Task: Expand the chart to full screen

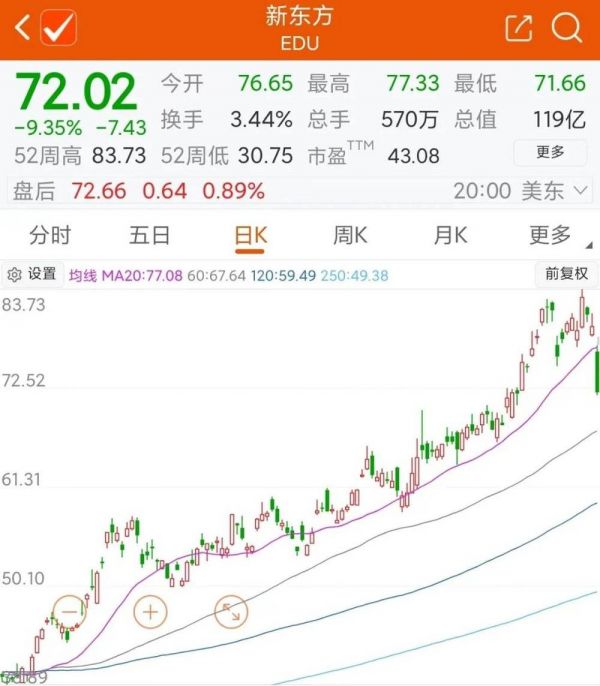Action: pyautogui.click(x=231, y=610)
